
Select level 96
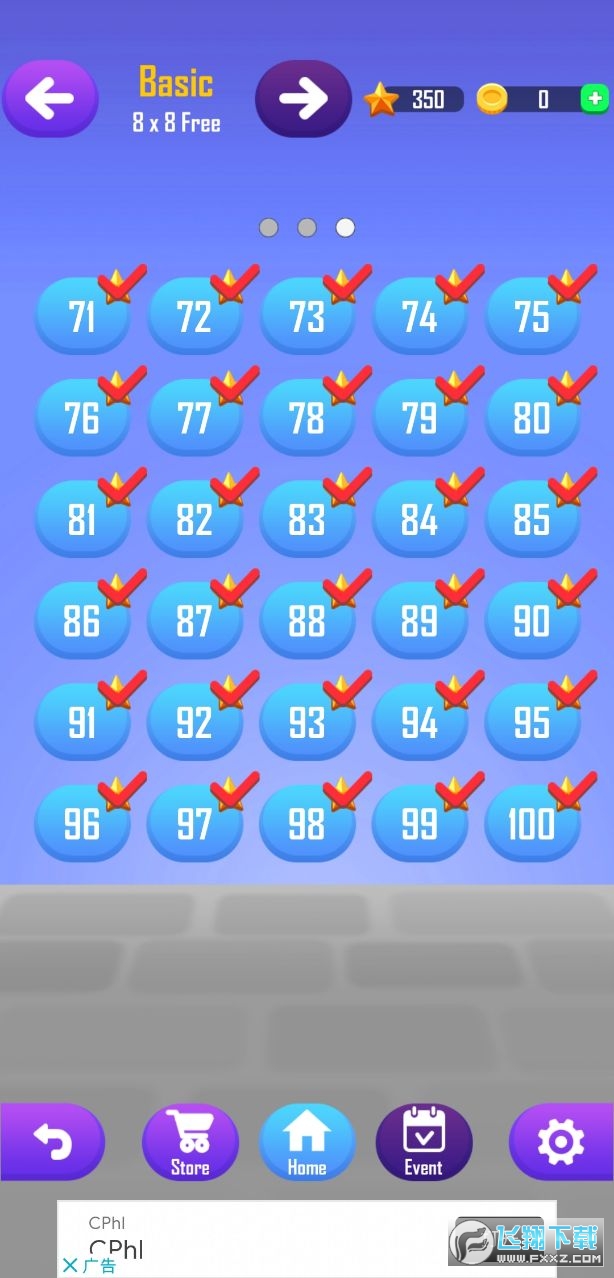tap(82, 824)
